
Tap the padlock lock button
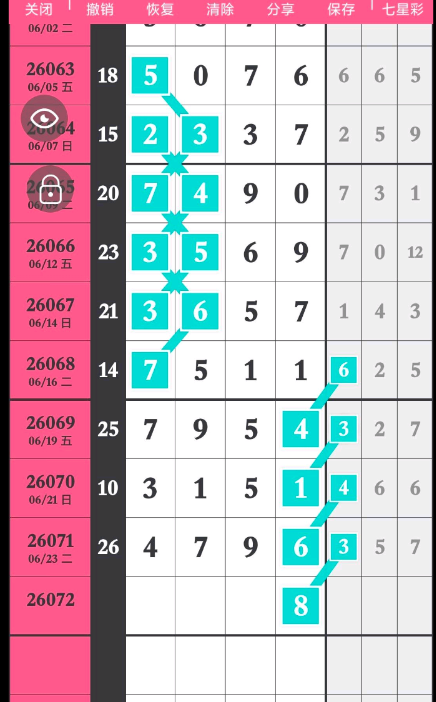click(x=50, y=189)
